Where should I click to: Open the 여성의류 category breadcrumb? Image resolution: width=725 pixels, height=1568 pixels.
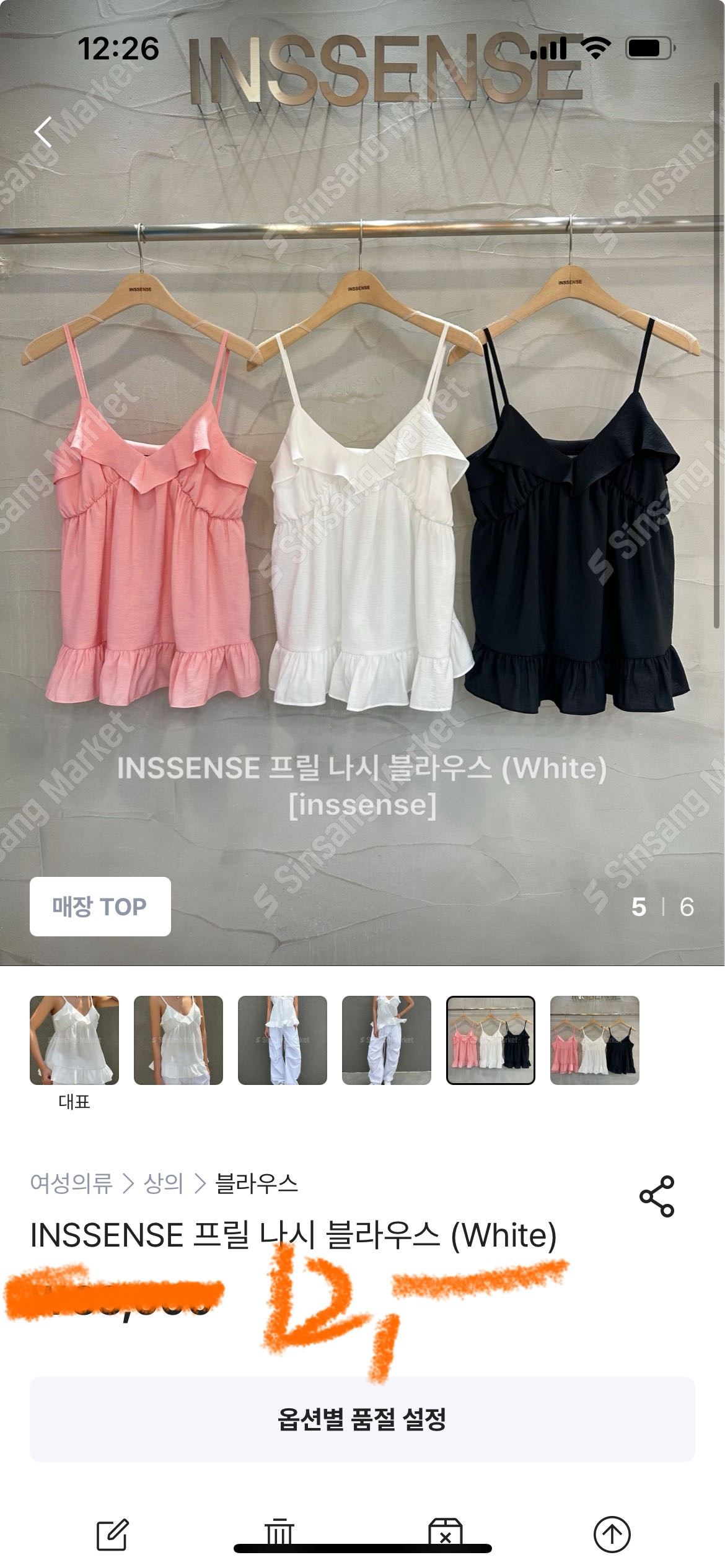coord(71,1183)
